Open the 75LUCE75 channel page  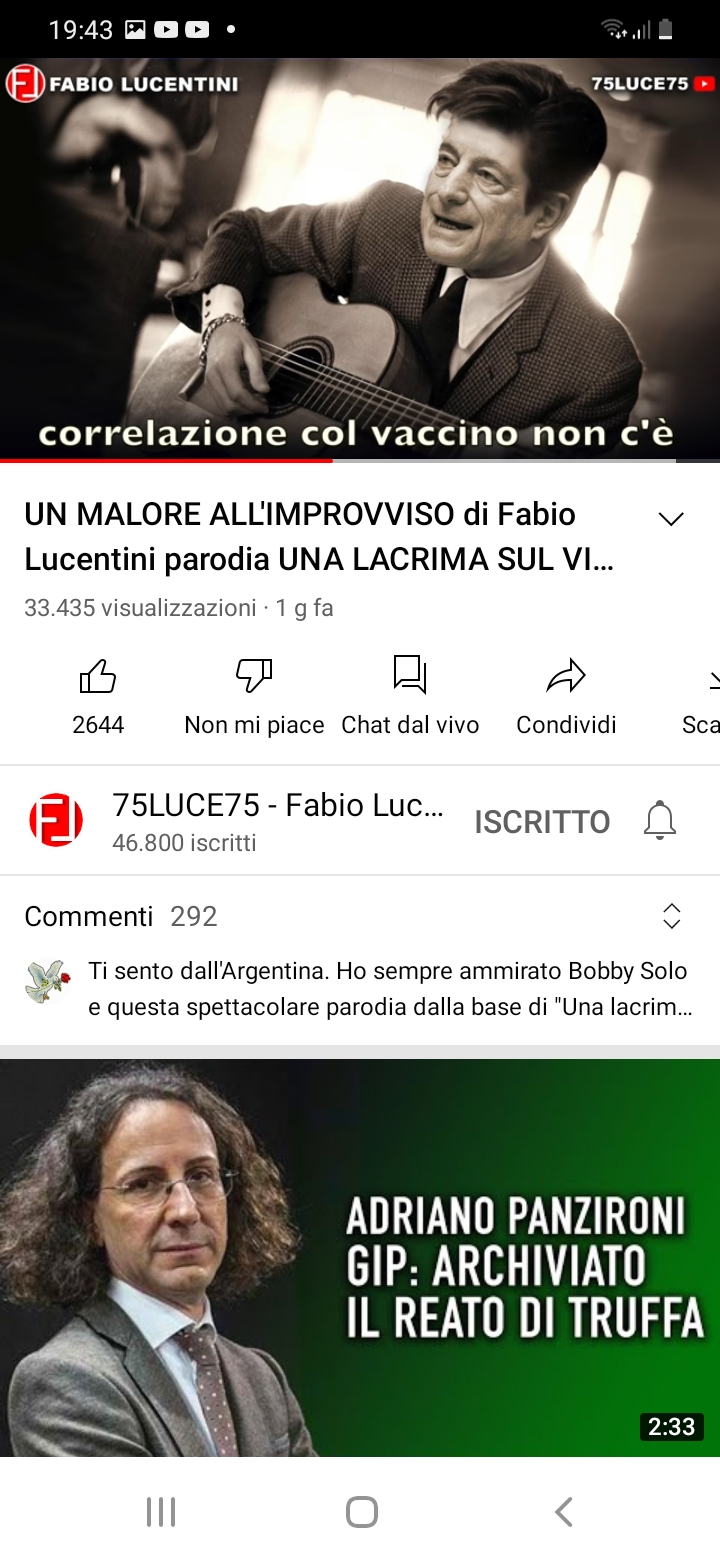click(236, 820)
